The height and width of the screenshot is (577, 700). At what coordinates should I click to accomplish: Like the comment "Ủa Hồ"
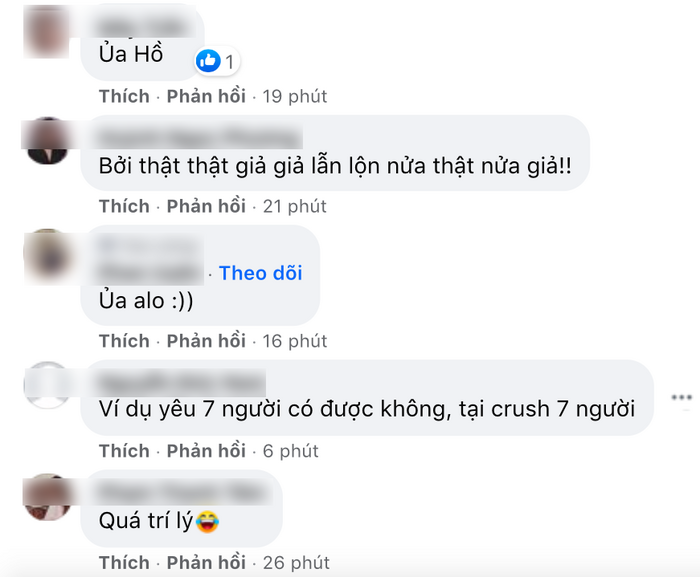tap(124, 97)
